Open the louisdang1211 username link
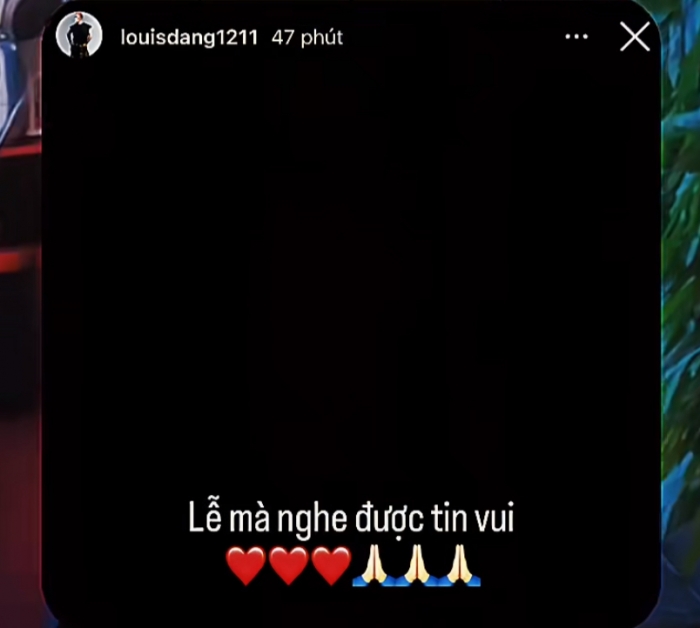Image resolution: width=700 pixels, height=628 pixels. coord(189,37)
